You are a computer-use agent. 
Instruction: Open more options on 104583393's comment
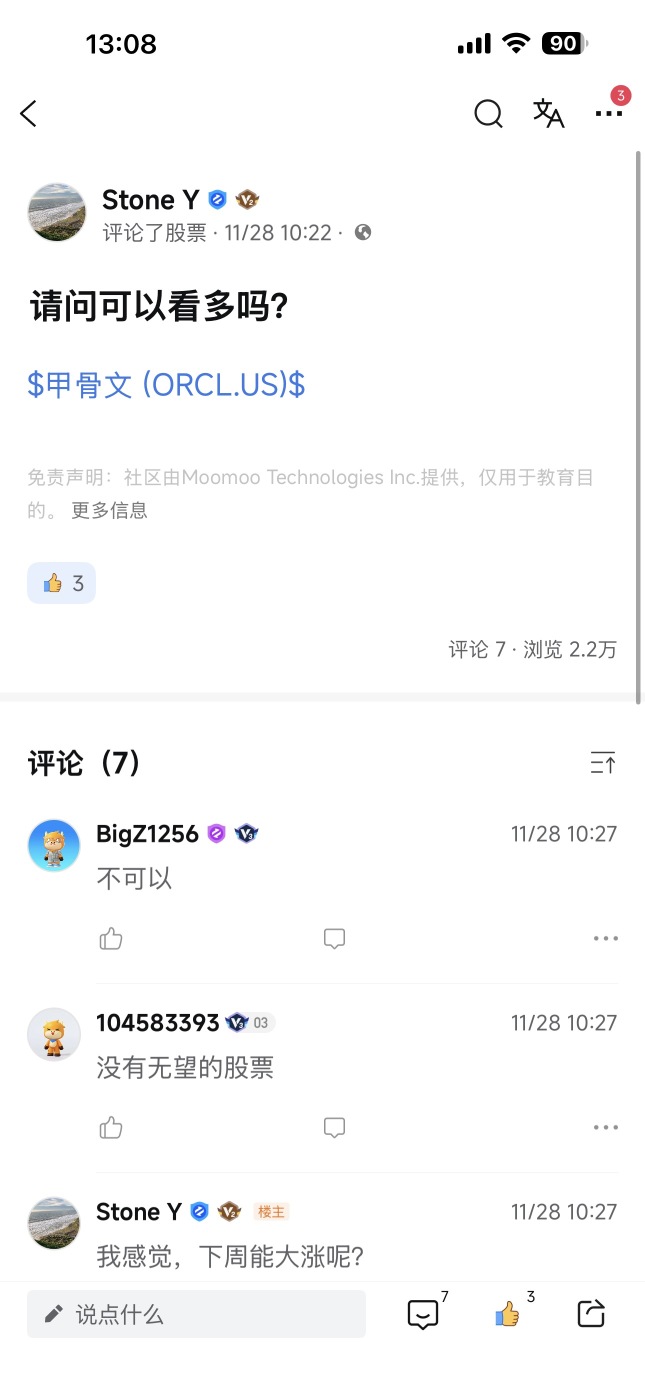606,1128
